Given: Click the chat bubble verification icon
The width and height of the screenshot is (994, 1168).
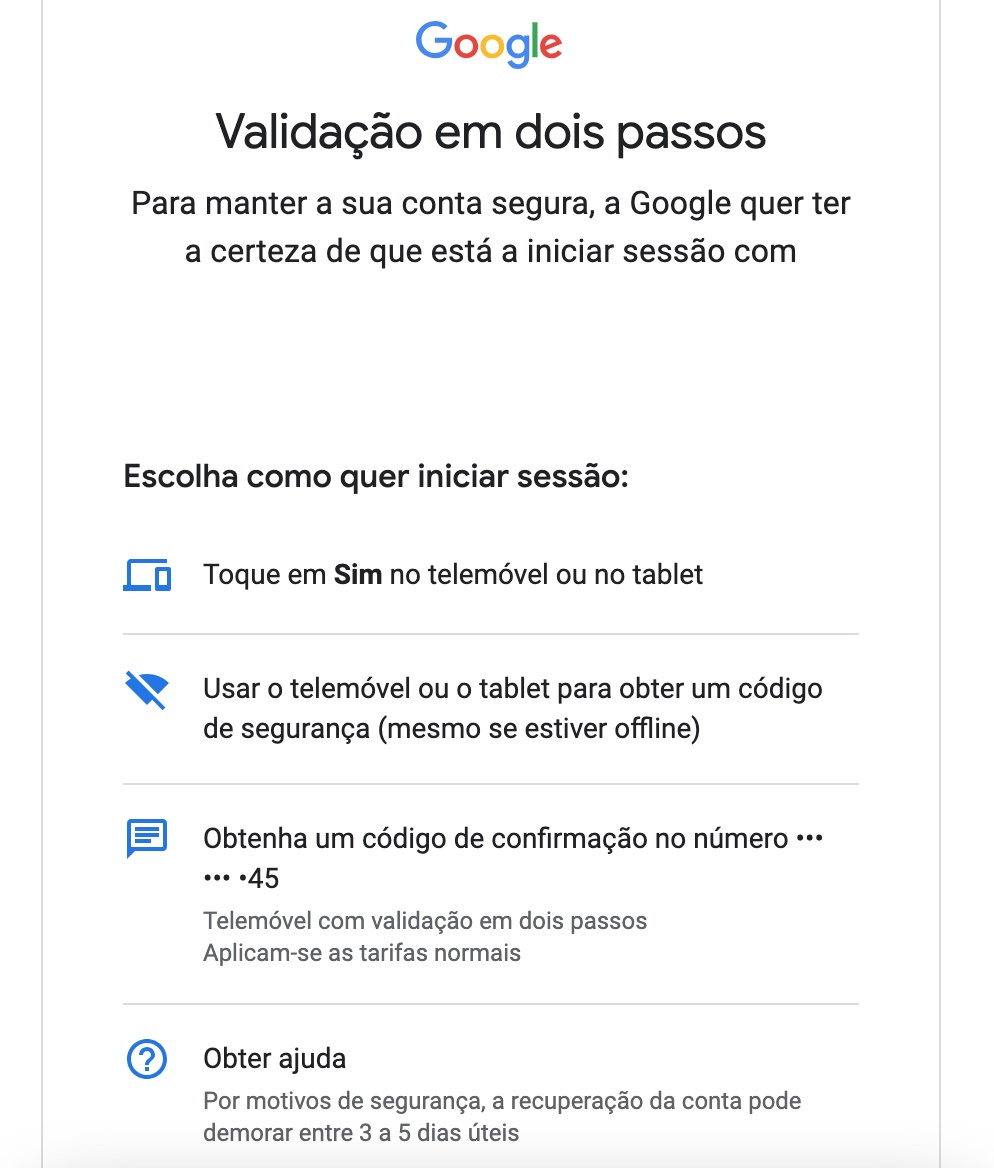Looking at the screenshot, I should 146,838.
